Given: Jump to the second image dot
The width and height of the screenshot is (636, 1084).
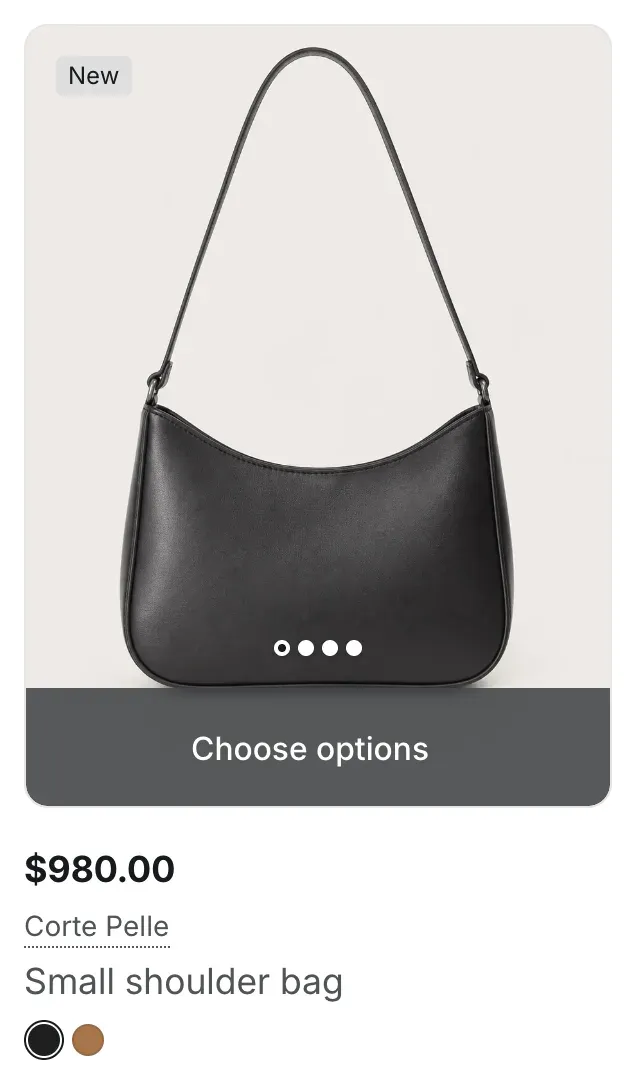Looking at the screenshot, I should click(x=306, y=648).
